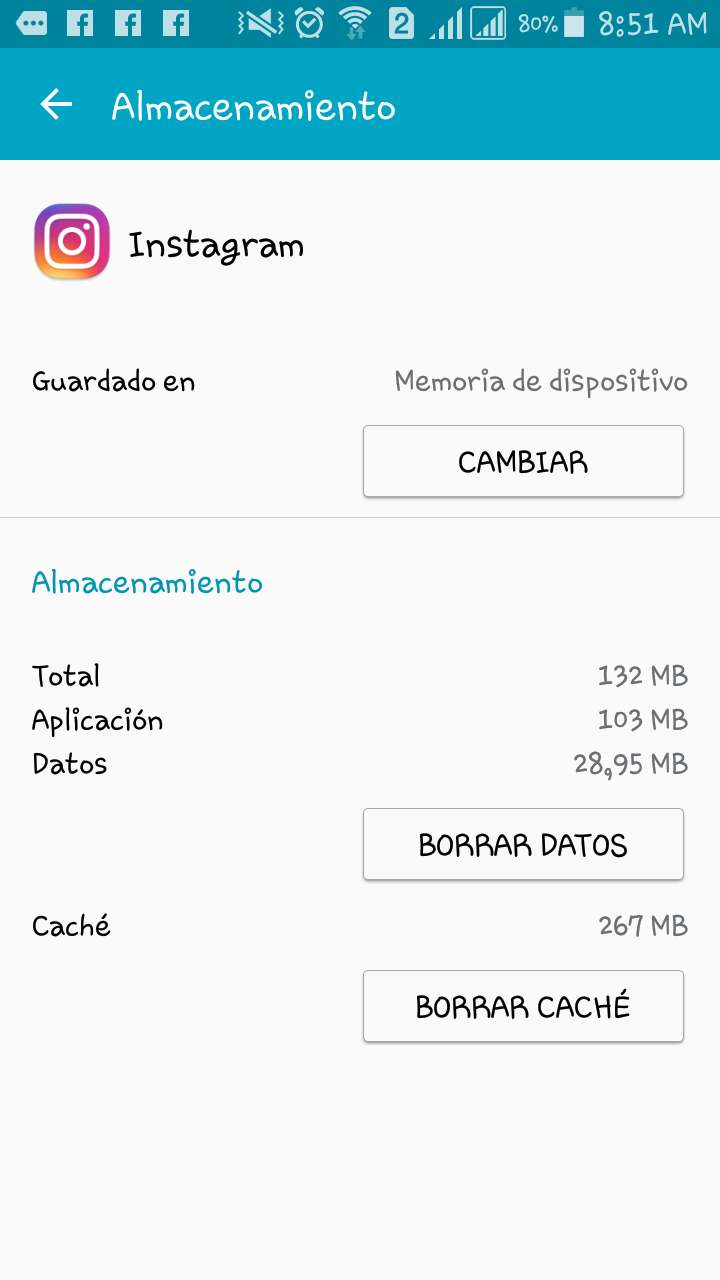This screenshot has width=720, height=1280.
Task: Tap the CAMBIAR storage location button
Action: 523,461
